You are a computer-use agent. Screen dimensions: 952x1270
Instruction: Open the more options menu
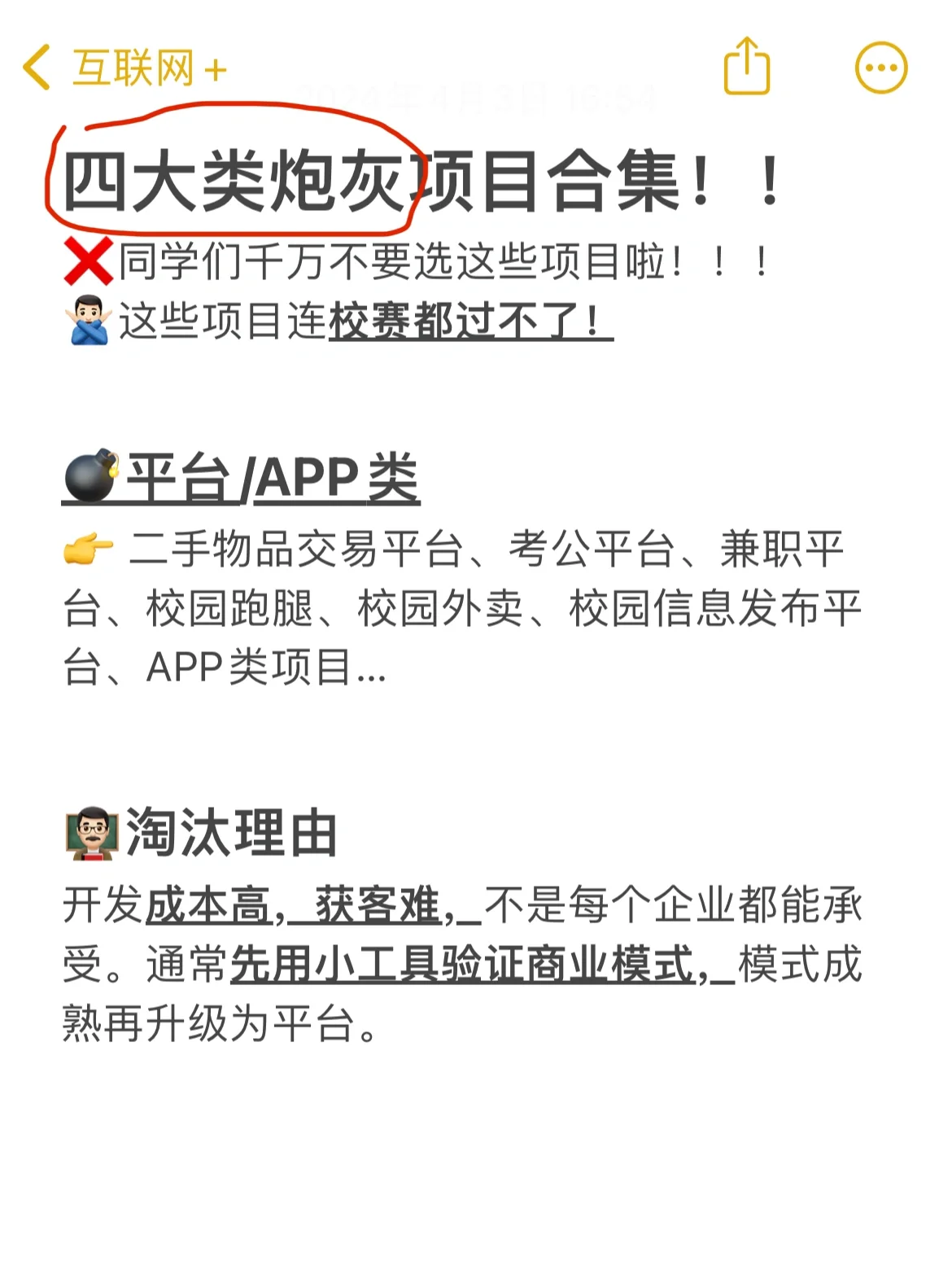coord(881,68)
